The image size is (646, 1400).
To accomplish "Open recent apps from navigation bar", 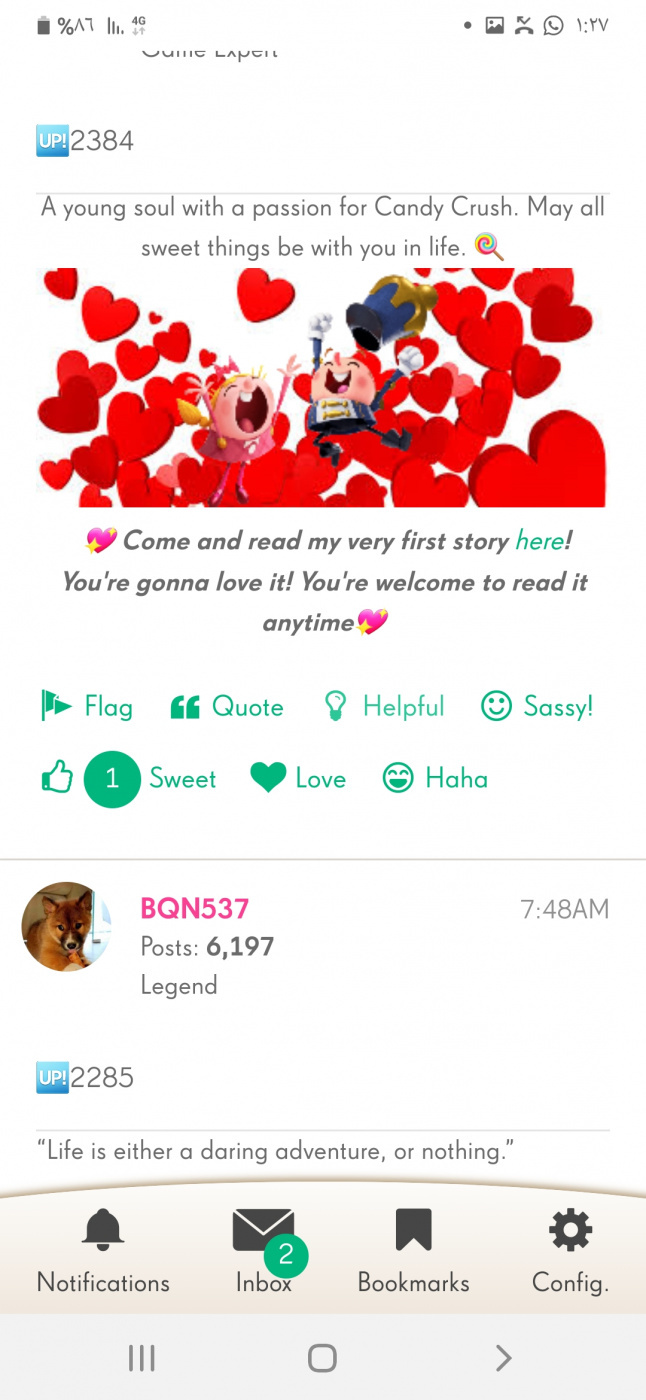I will (142, 1357).
